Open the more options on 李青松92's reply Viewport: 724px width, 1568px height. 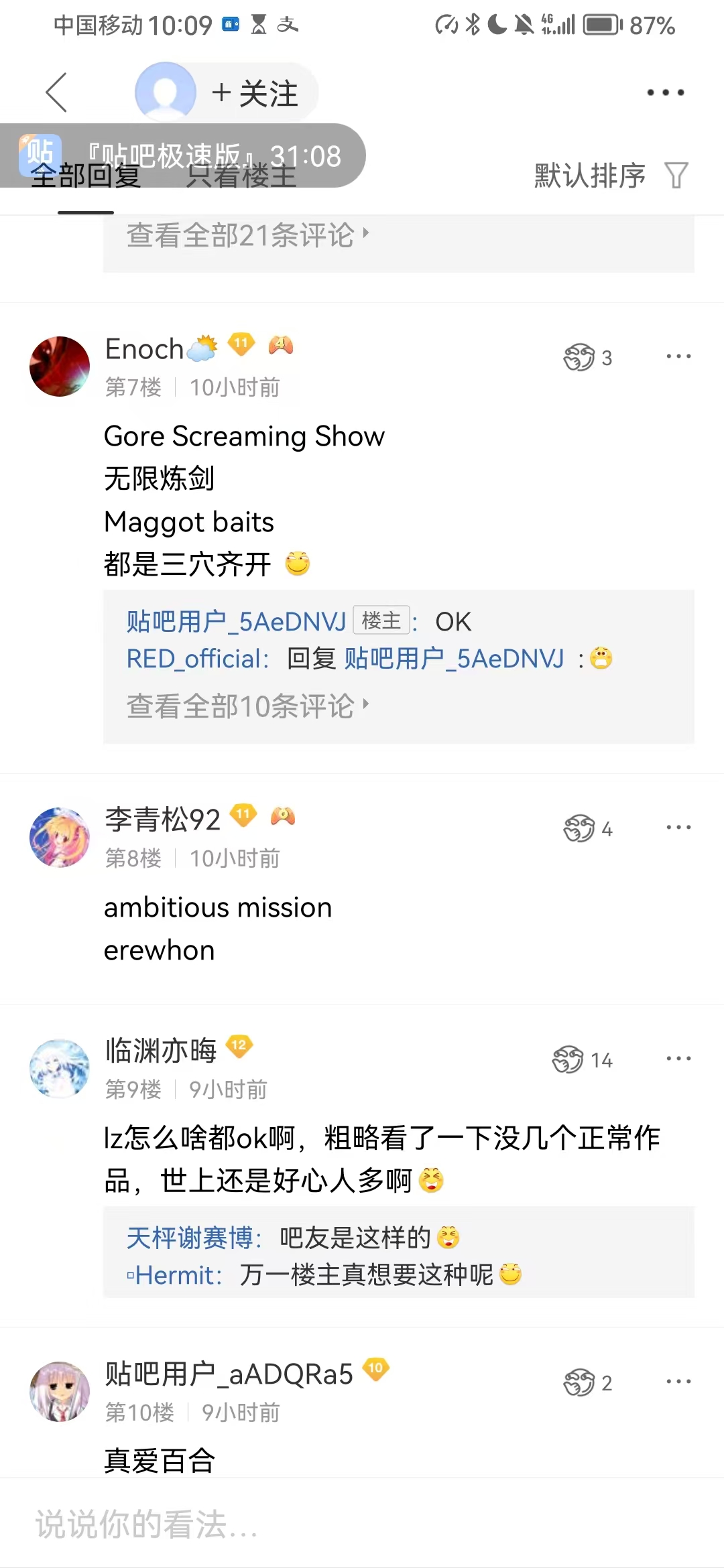coord(678,828)
